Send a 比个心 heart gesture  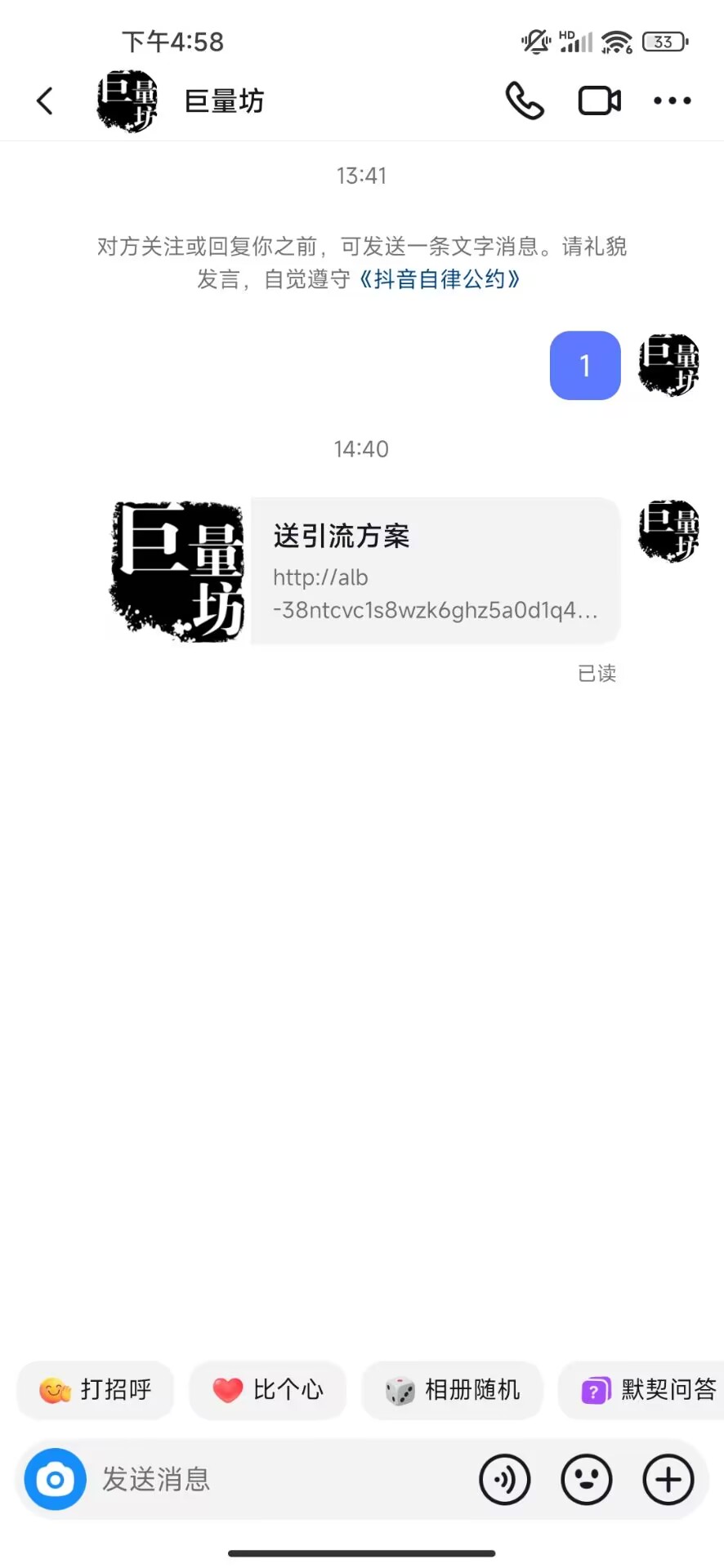click(x=267, y=1390)
